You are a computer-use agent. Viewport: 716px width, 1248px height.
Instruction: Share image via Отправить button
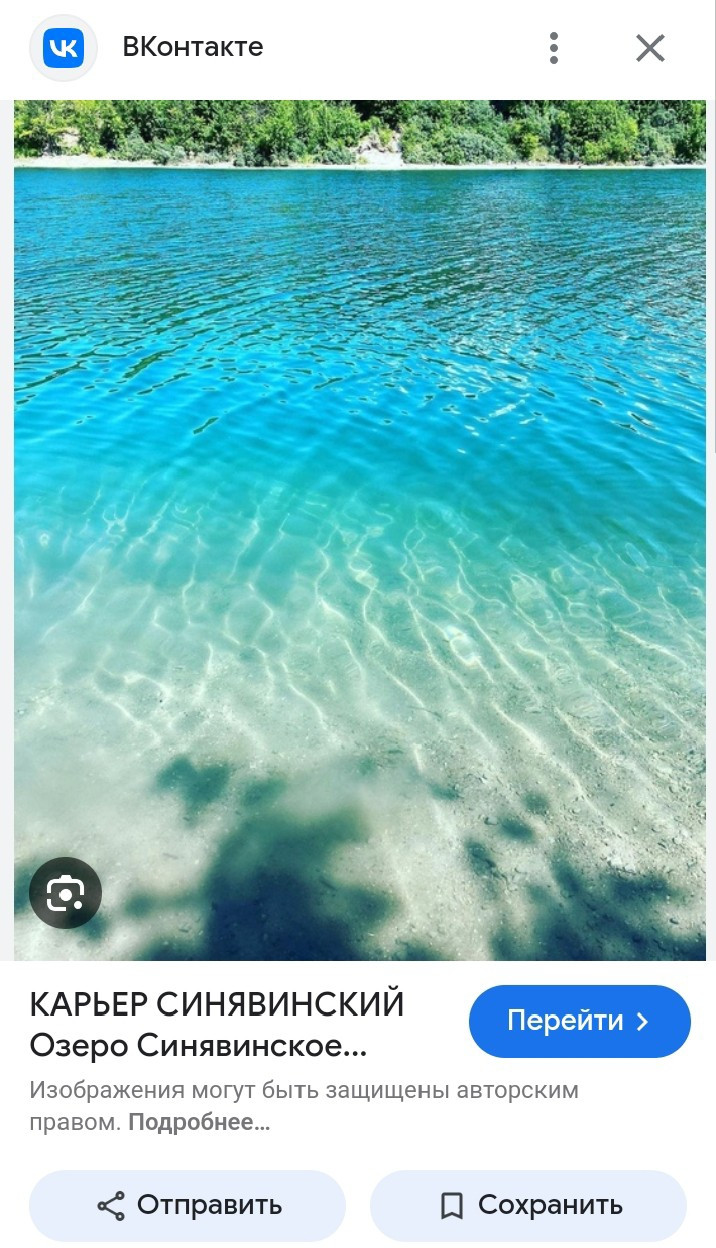point(187,1205)
